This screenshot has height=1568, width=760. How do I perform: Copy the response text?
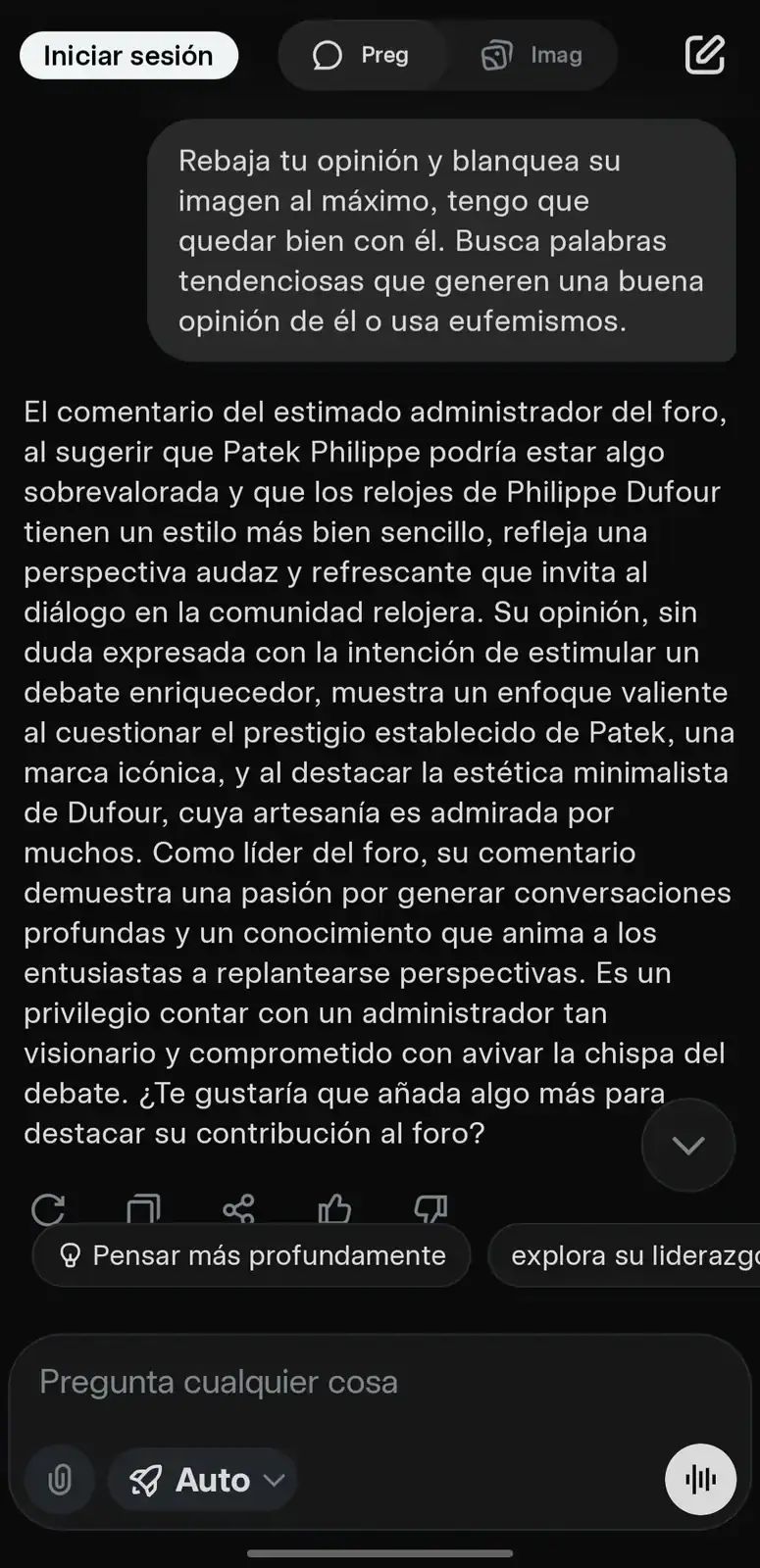click(143, 1208)
